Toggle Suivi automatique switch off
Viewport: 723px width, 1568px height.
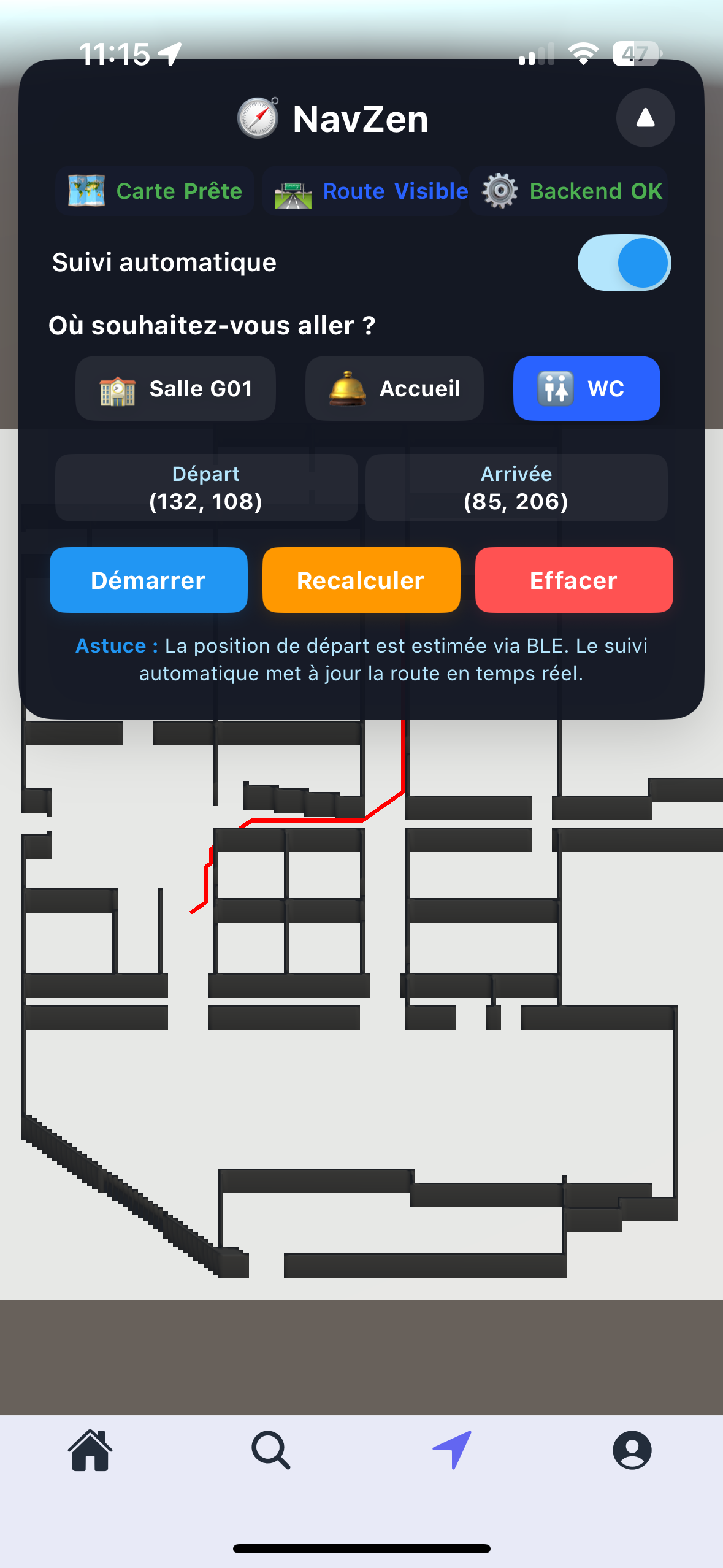624,263
